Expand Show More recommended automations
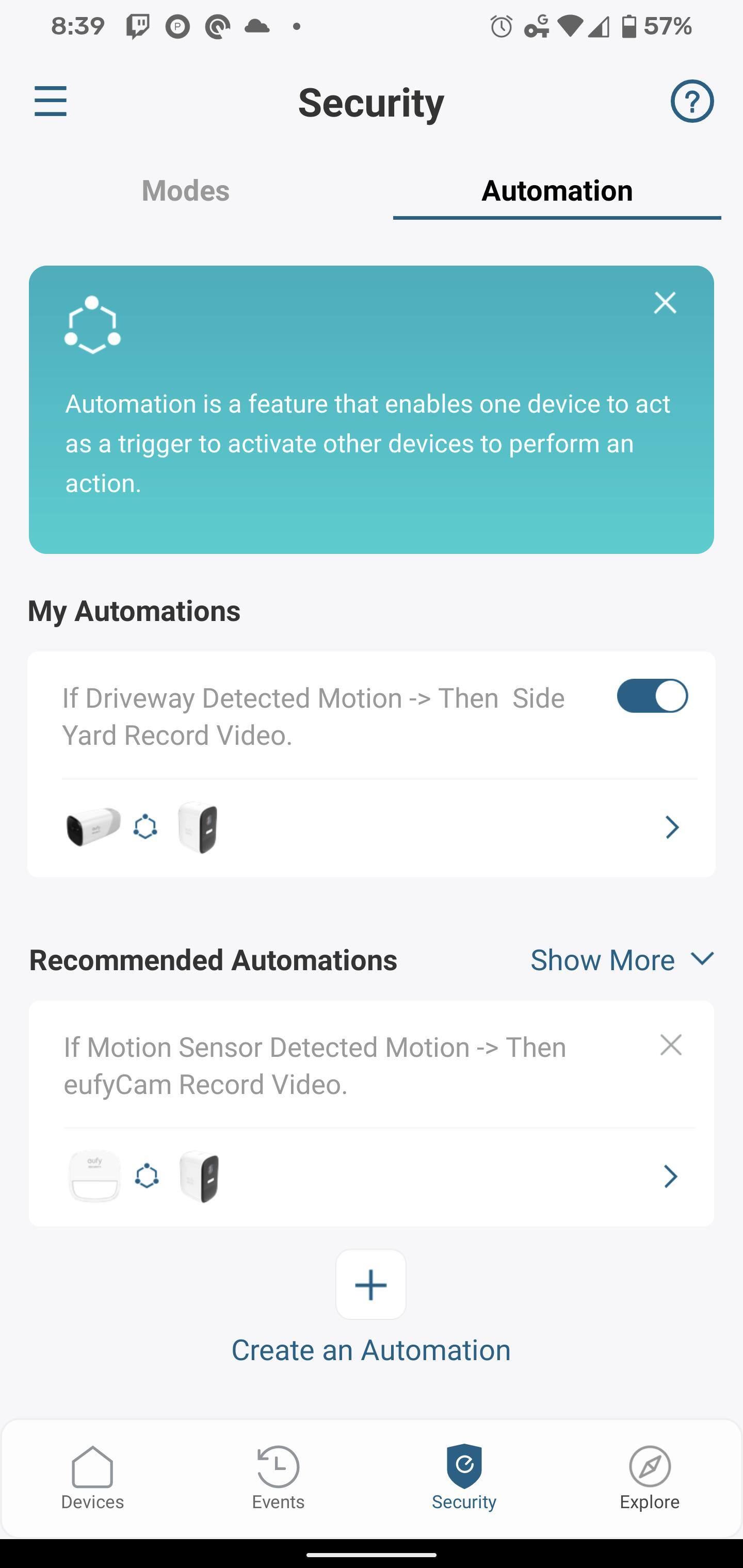Viewport: 743px width, 1568px height. pyautogui.click(x=621, y=960)
